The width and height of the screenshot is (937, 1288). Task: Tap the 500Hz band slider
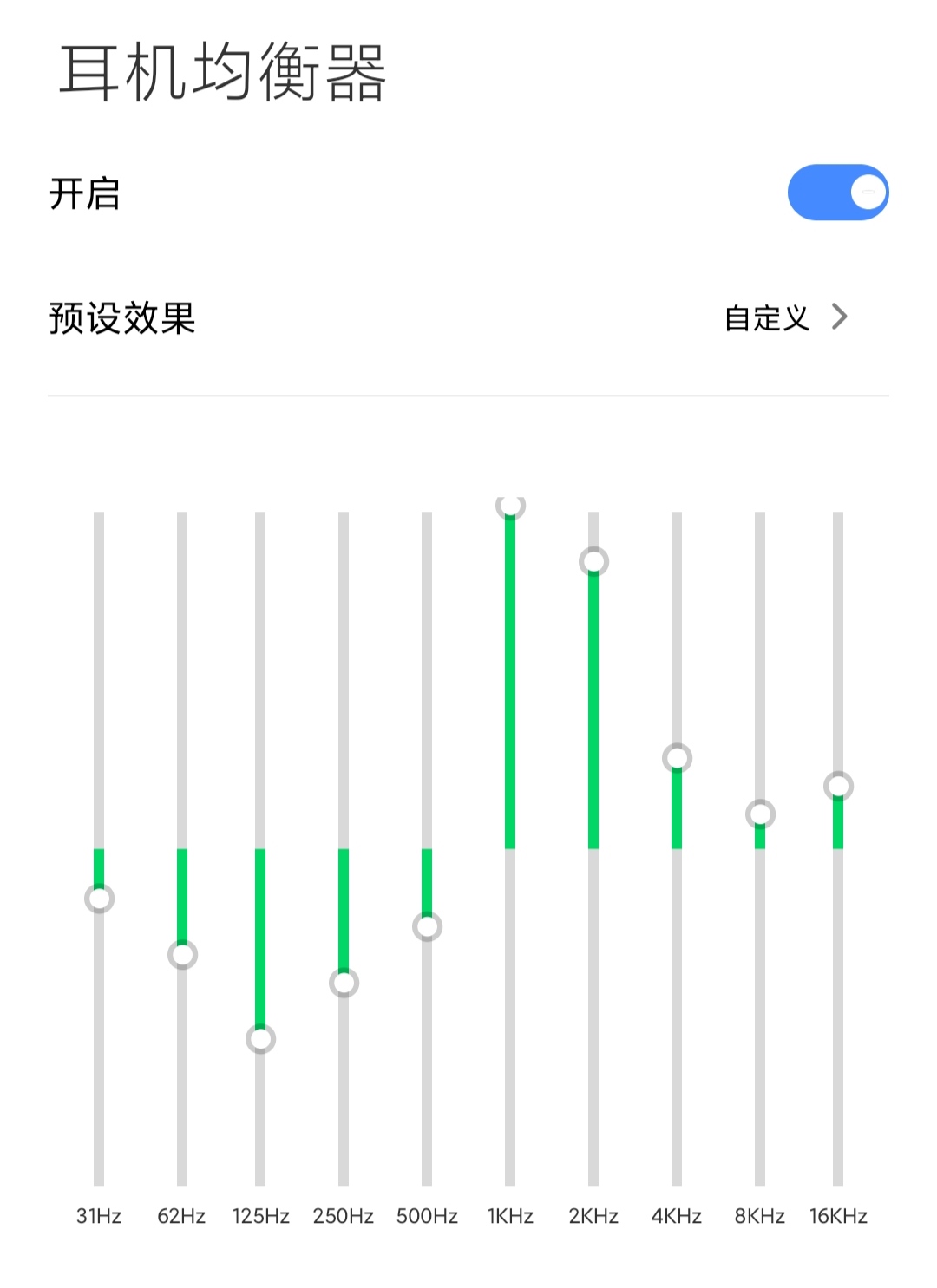[x=427, y=926]
